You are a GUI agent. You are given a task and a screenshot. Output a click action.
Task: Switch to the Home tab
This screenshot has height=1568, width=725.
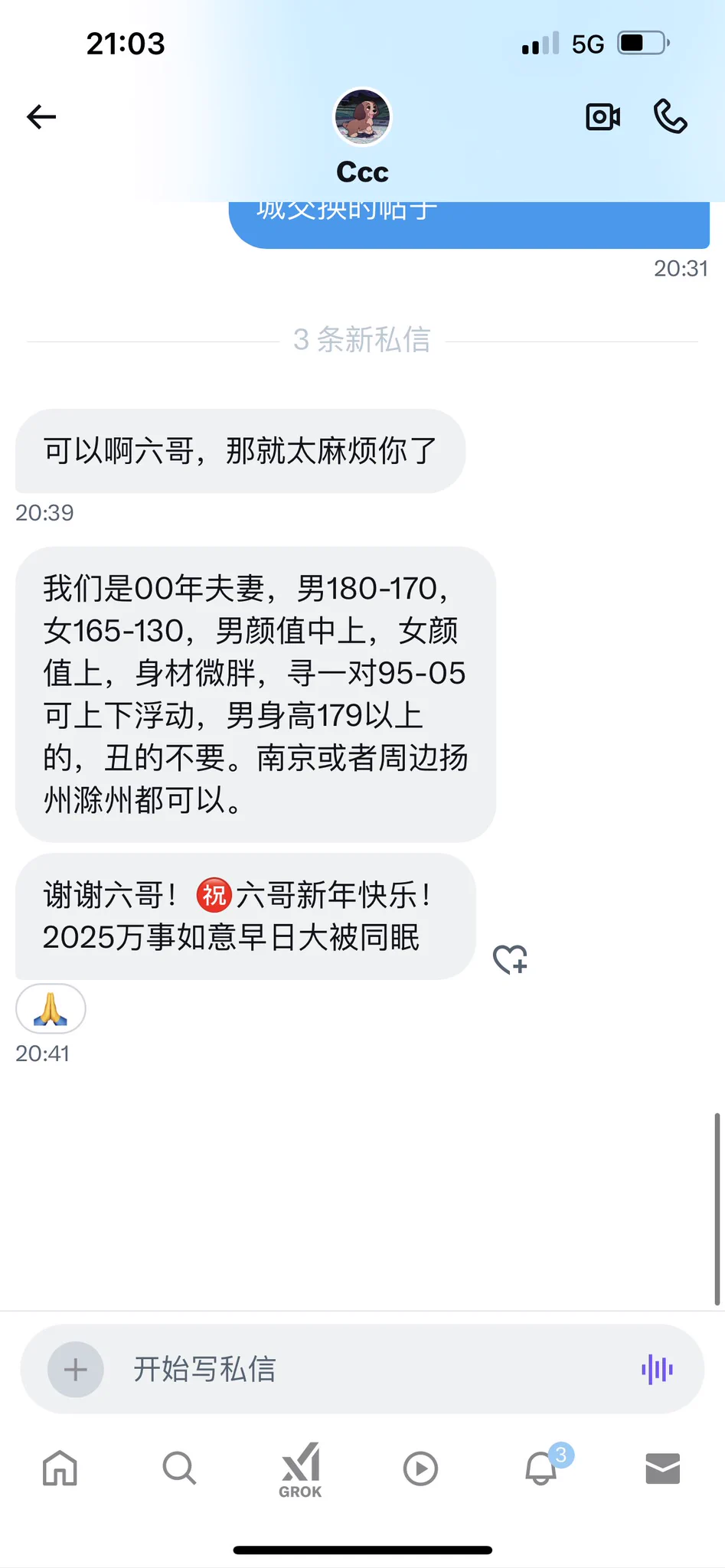(60, 1468)
